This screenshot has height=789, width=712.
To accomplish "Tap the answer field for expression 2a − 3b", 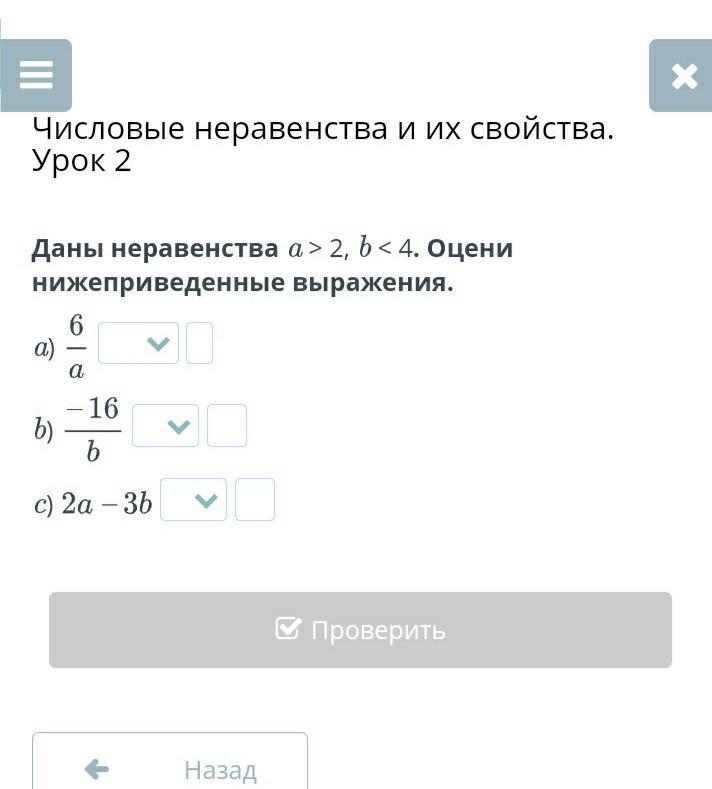I will point(255,500).
